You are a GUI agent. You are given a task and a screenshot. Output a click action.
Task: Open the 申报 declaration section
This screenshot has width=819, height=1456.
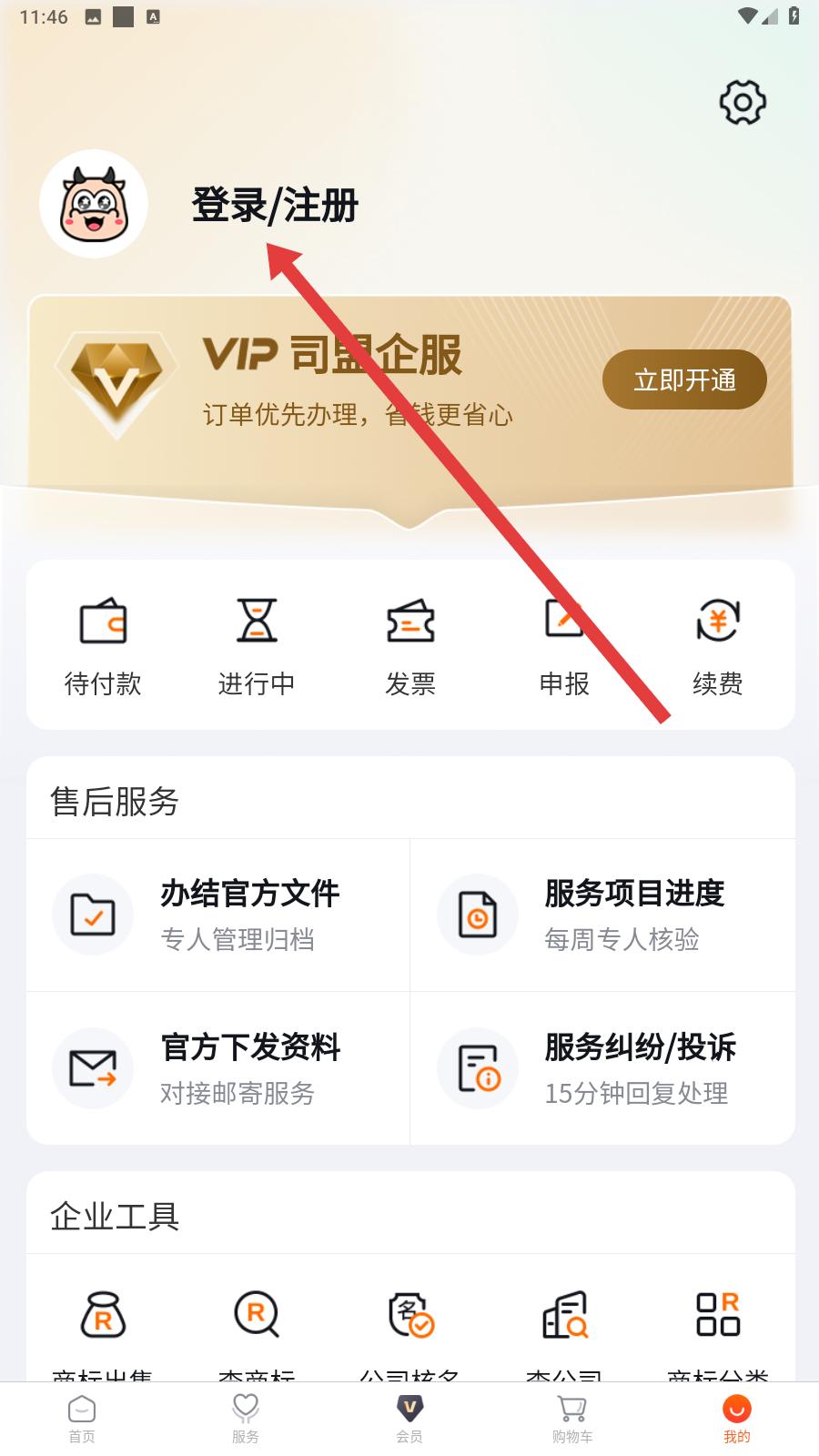[564, 646]
